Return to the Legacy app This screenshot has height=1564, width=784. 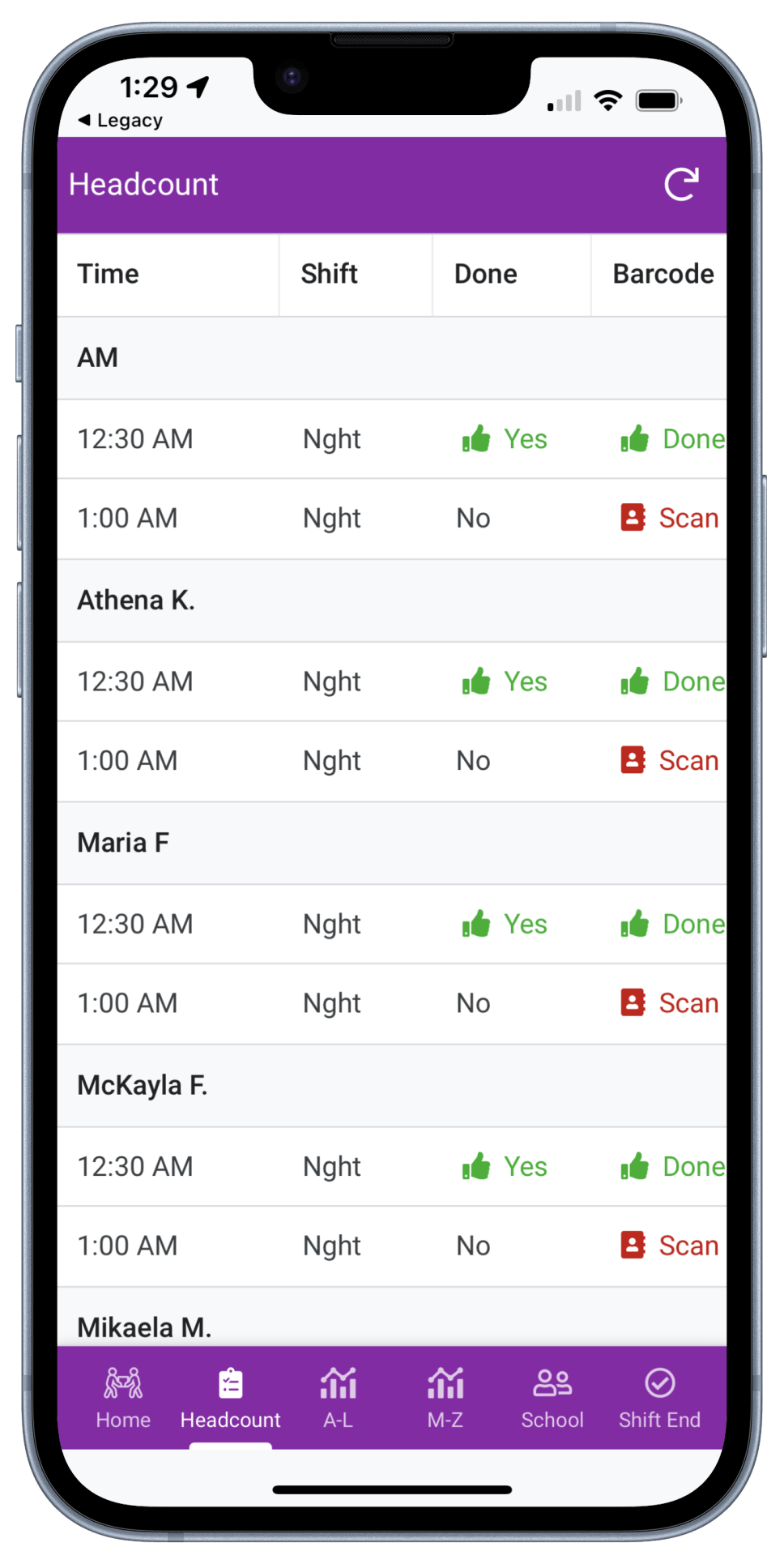tap(121, 121)
